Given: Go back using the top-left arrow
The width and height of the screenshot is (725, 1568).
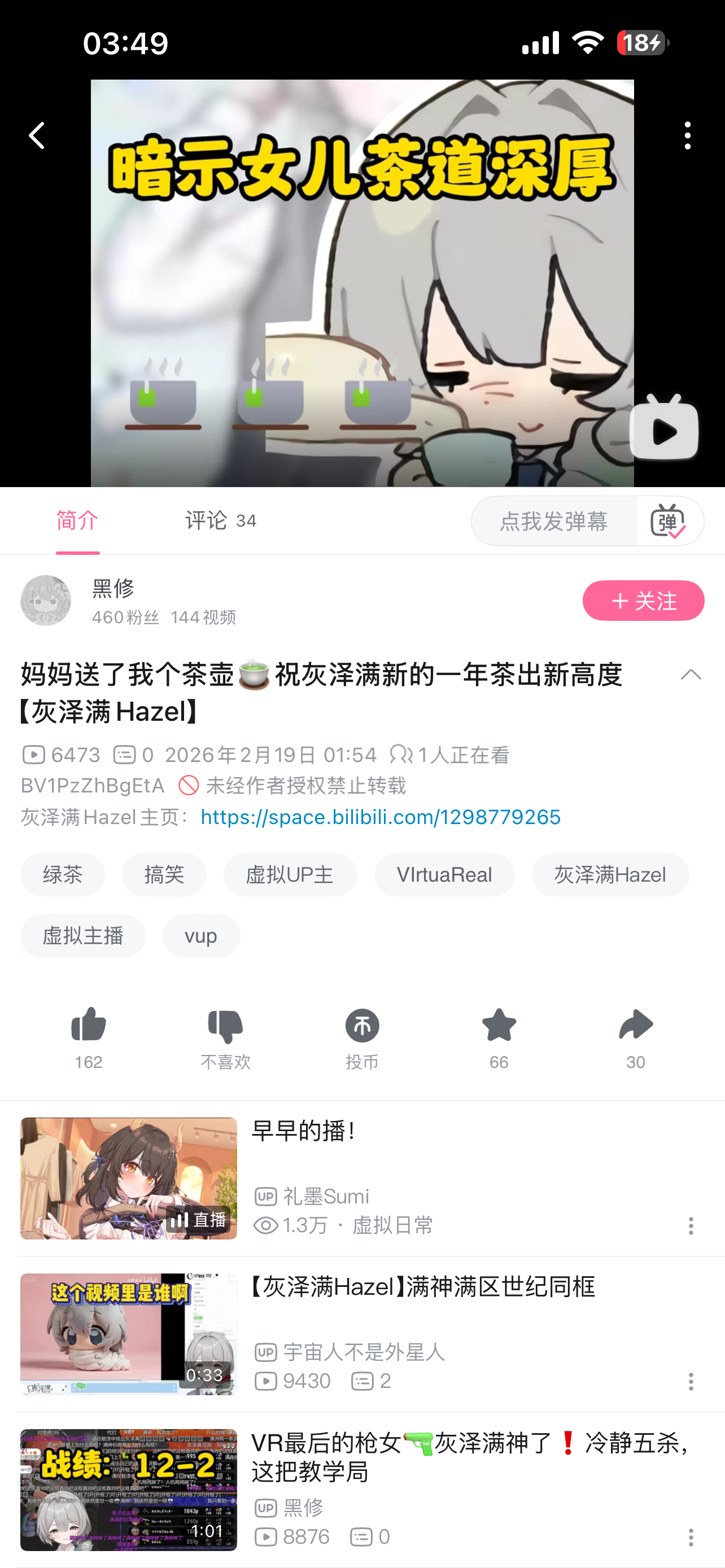Looking at the screenshot, I should (37, 135).
